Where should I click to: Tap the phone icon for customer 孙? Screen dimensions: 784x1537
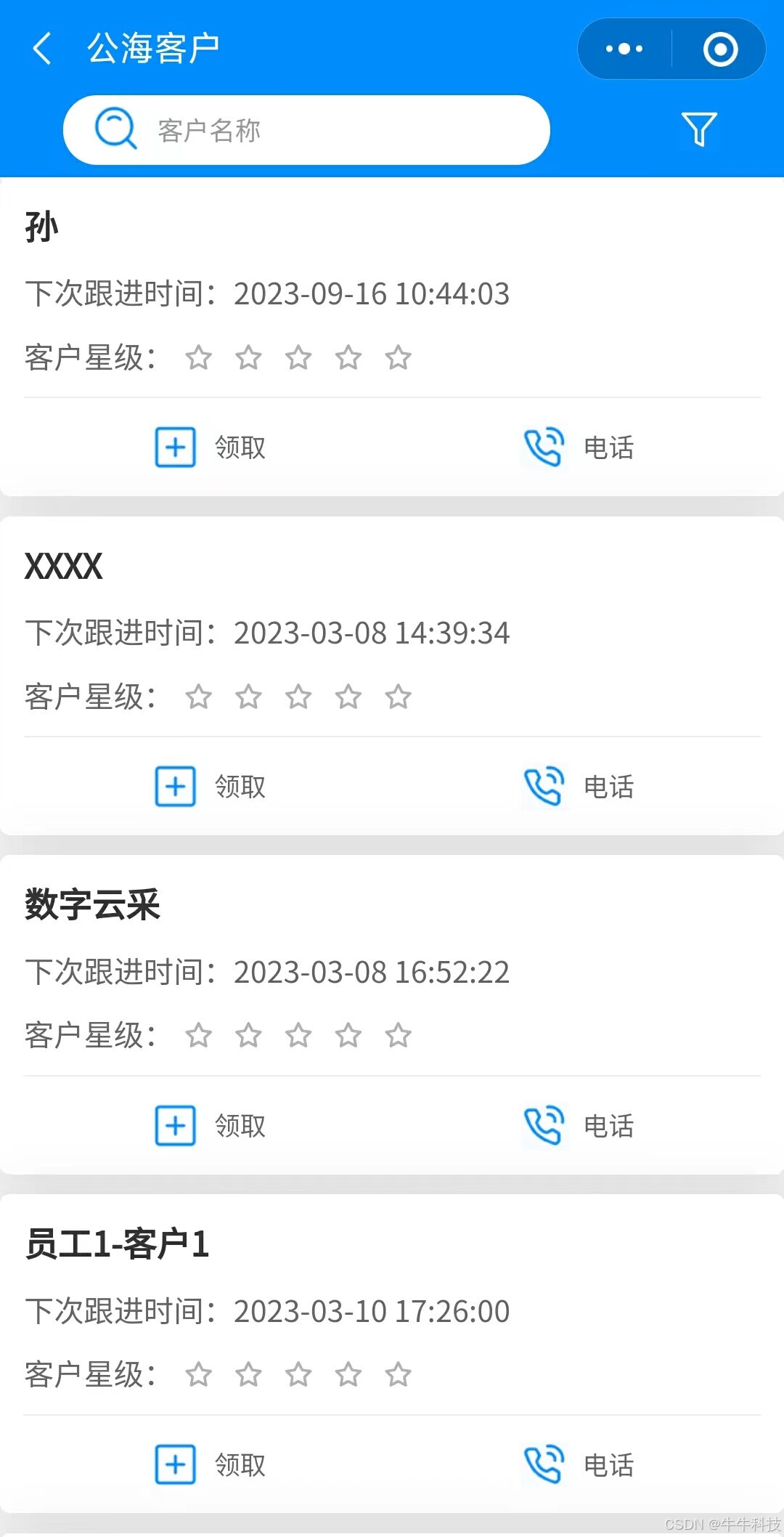(x=543, y=446)
